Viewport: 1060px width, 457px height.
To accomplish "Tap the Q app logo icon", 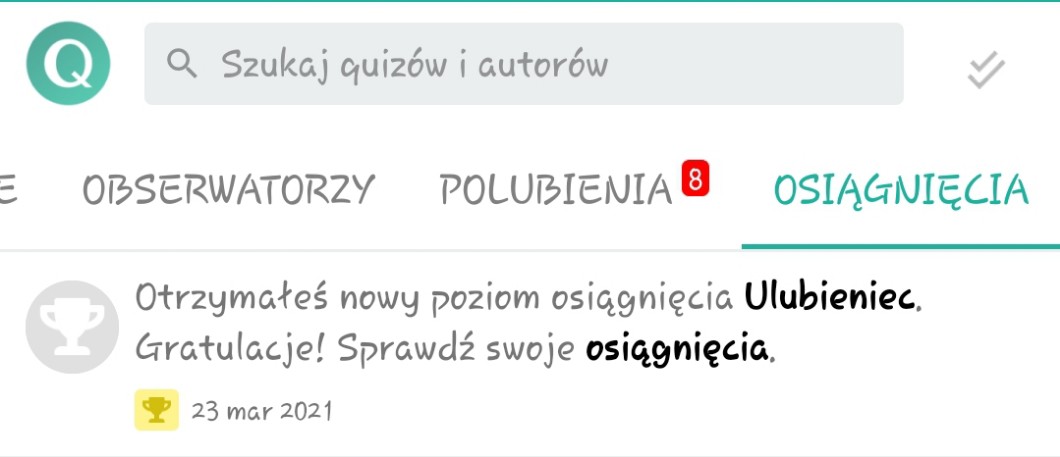I will coord(68,64).
